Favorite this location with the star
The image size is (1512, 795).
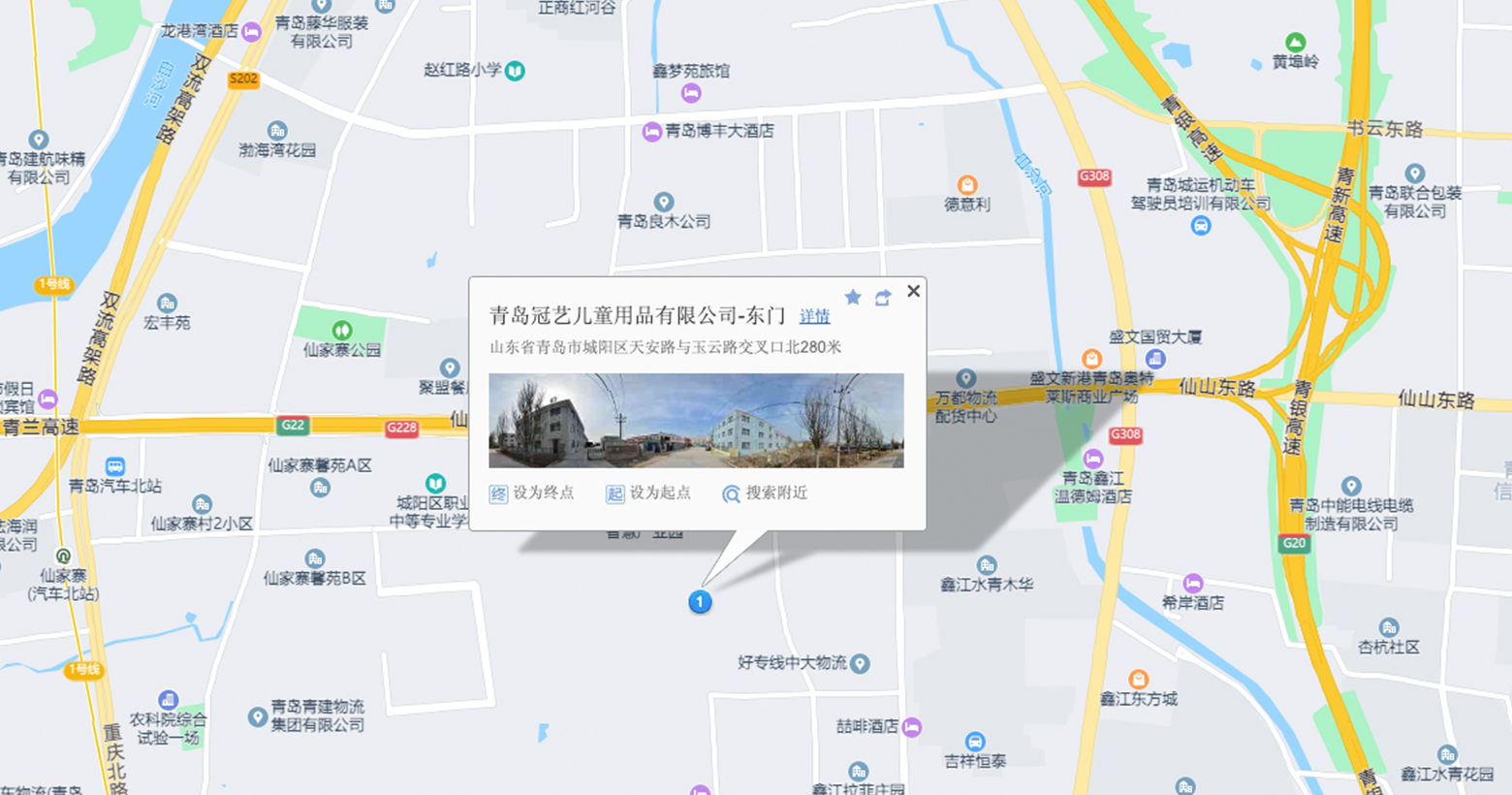pos(853,298)
